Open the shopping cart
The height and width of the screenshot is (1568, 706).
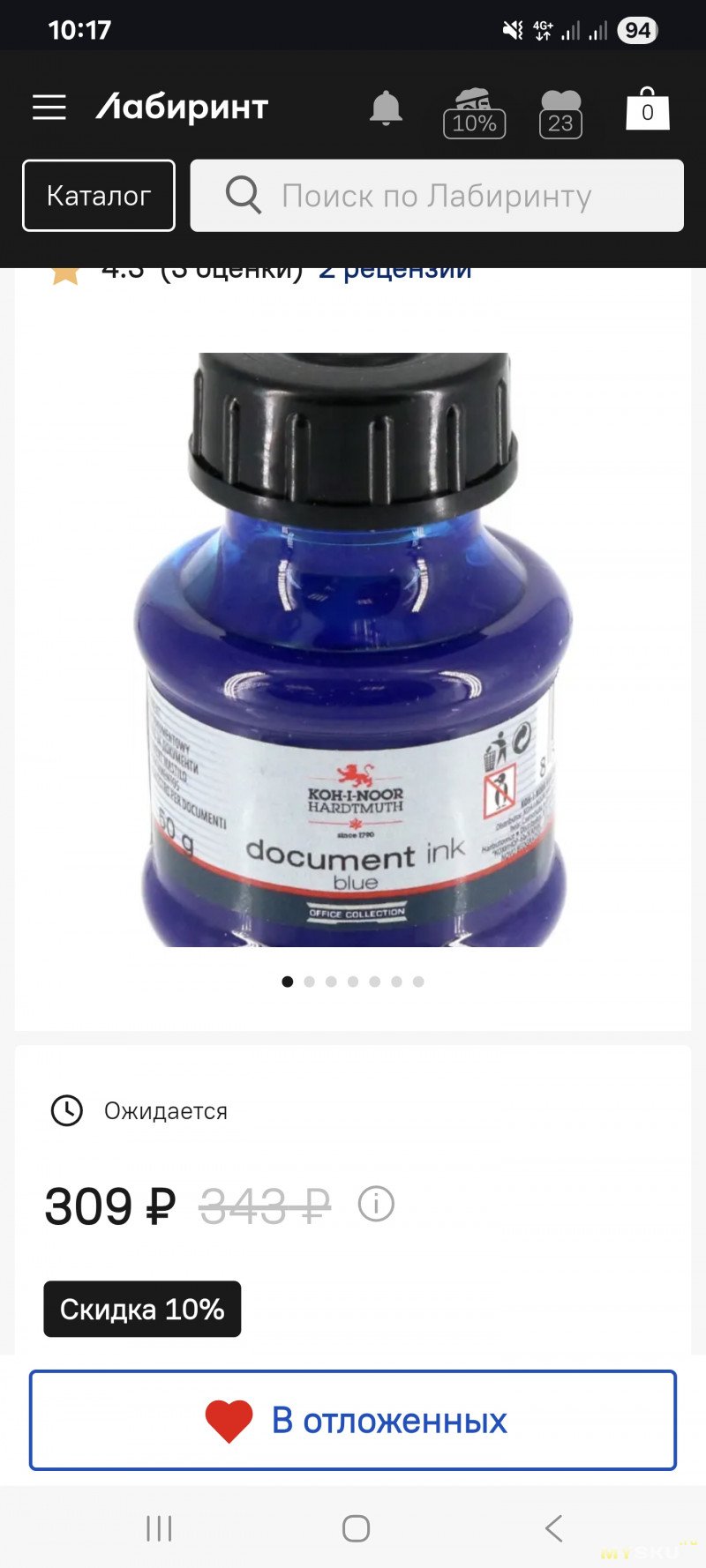click(x=648, y=109)
